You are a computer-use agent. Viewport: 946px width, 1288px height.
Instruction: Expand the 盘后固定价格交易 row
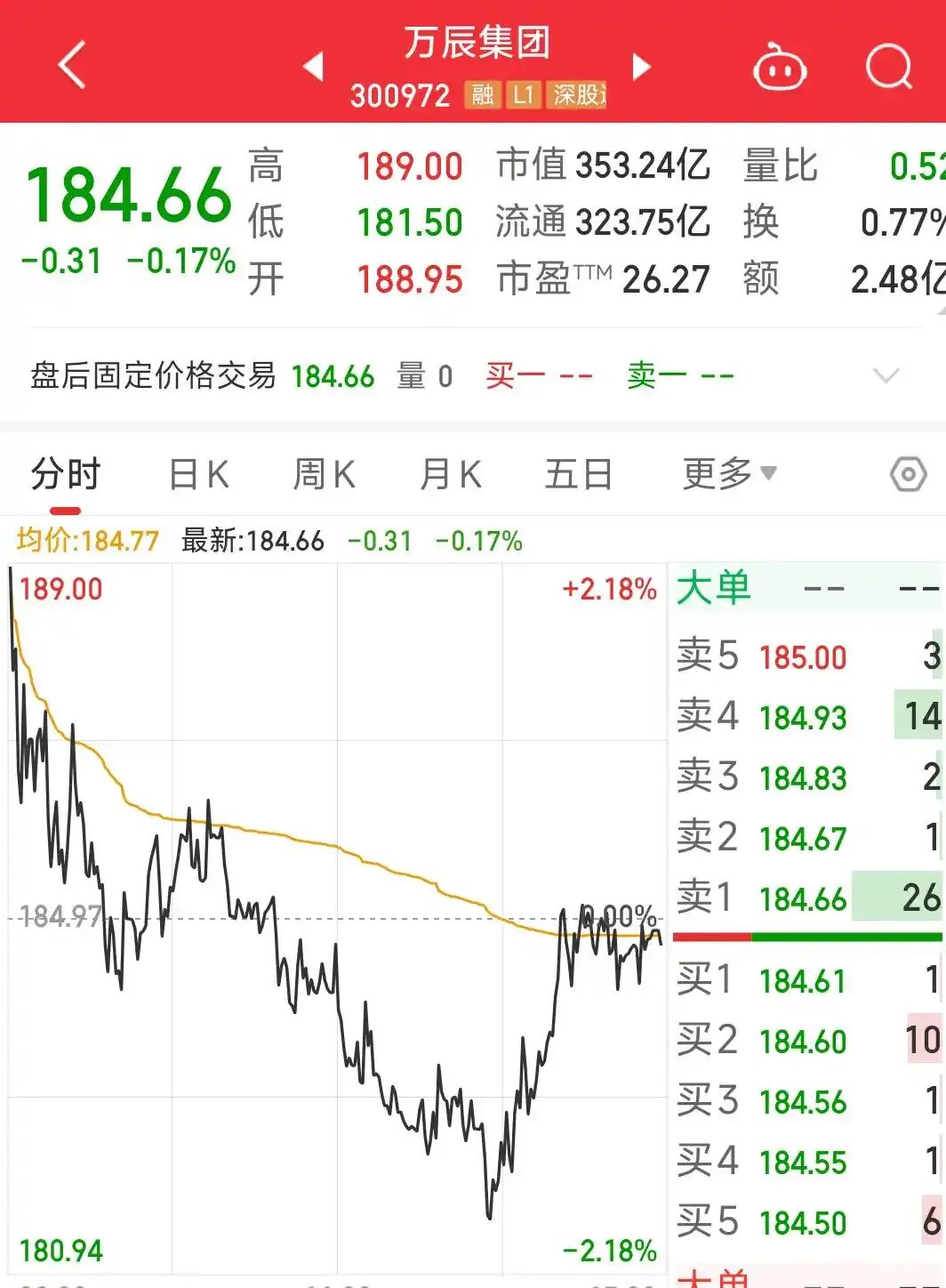886,375
